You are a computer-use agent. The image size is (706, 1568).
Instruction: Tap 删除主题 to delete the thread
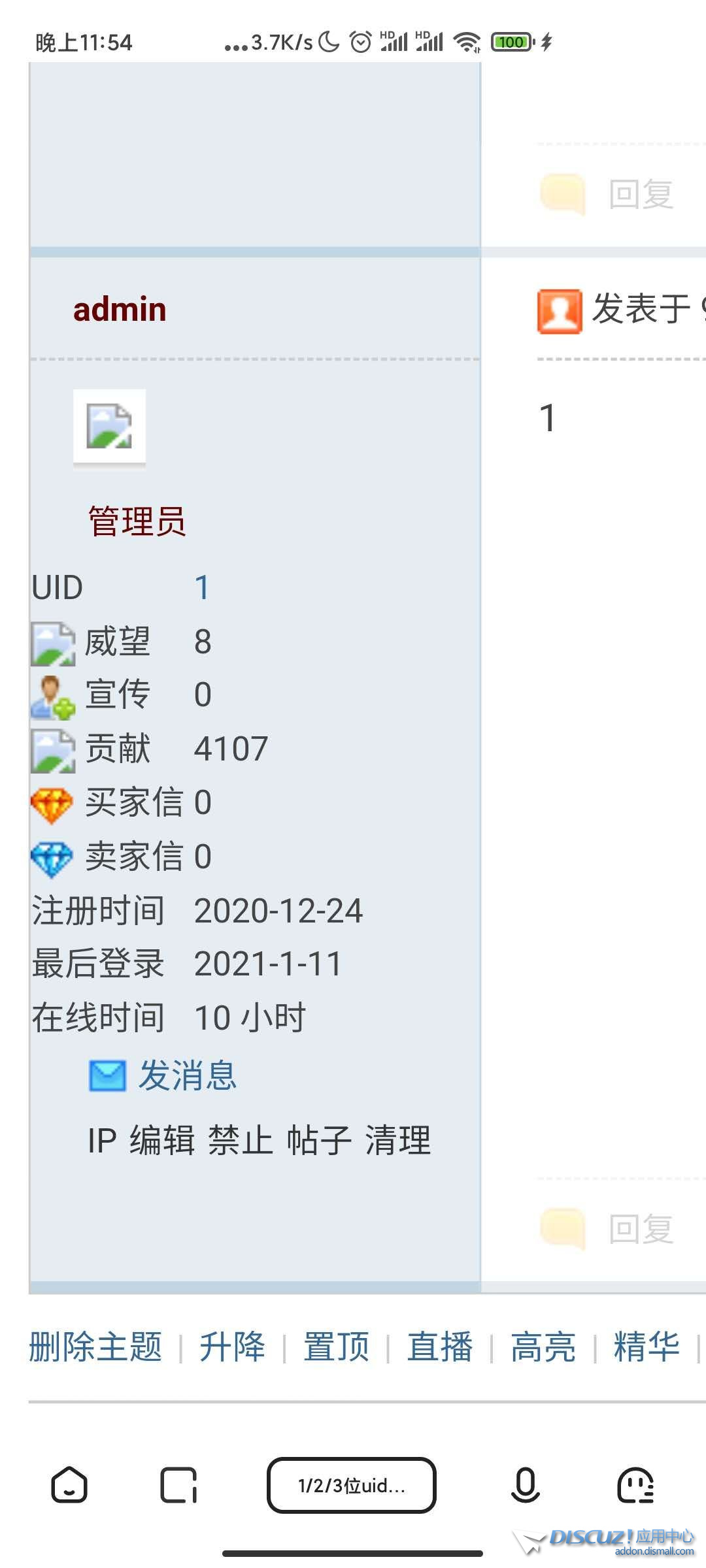(95, 1347)
